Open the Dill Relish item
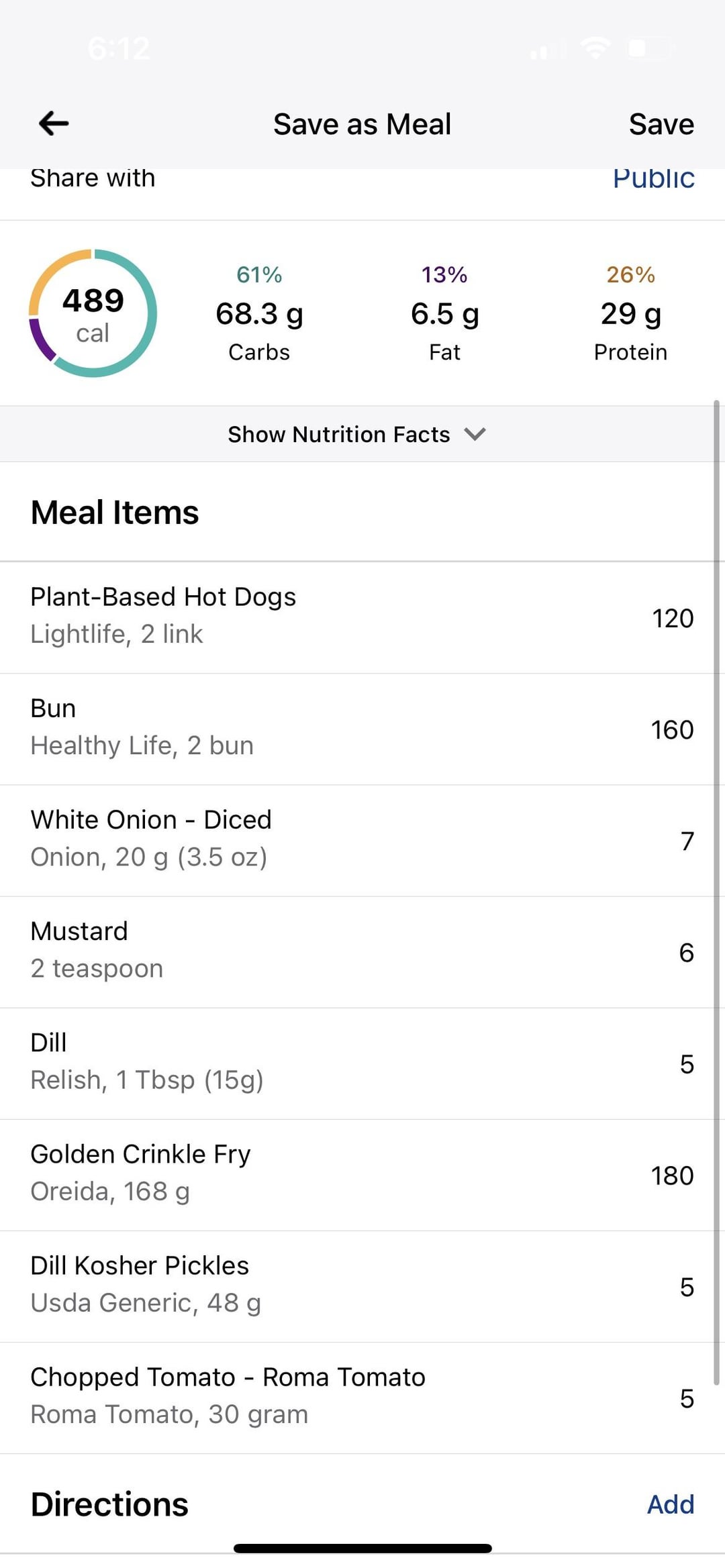Screen dimensions: 725x1568 click(357, 1063)
